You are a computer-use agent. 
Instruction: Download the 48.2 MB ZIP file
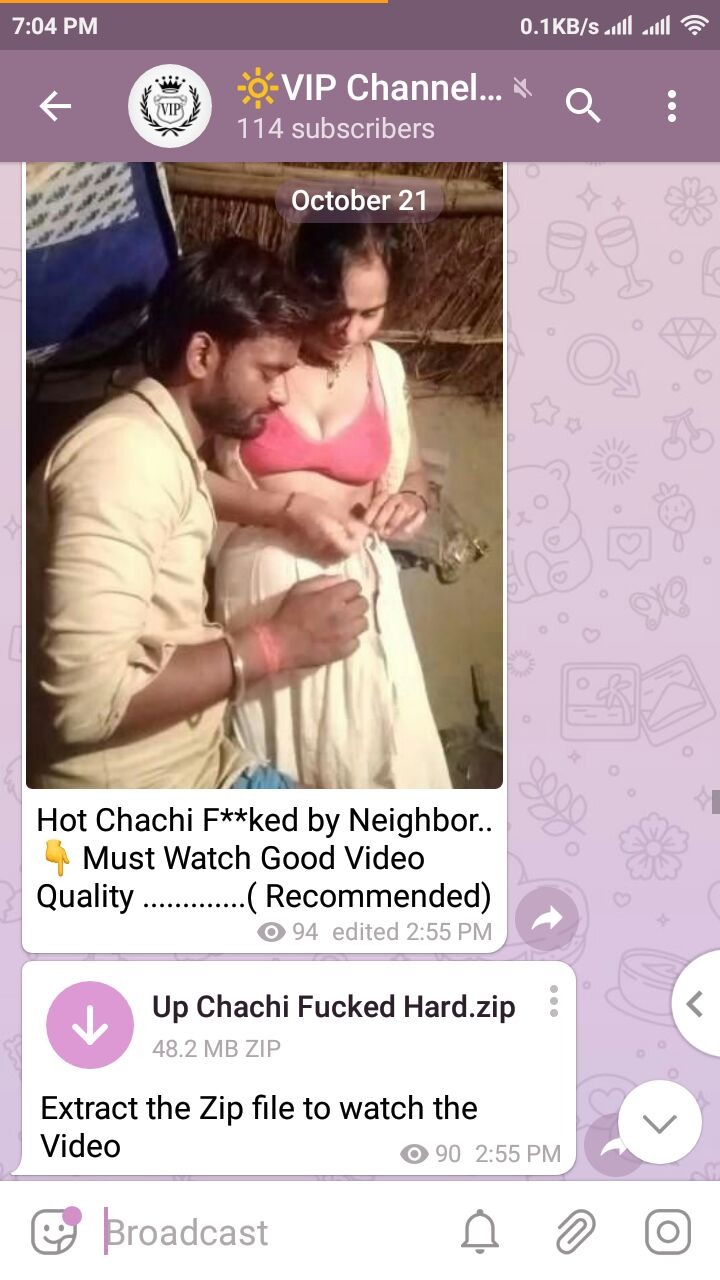[x=90, y=1025]
